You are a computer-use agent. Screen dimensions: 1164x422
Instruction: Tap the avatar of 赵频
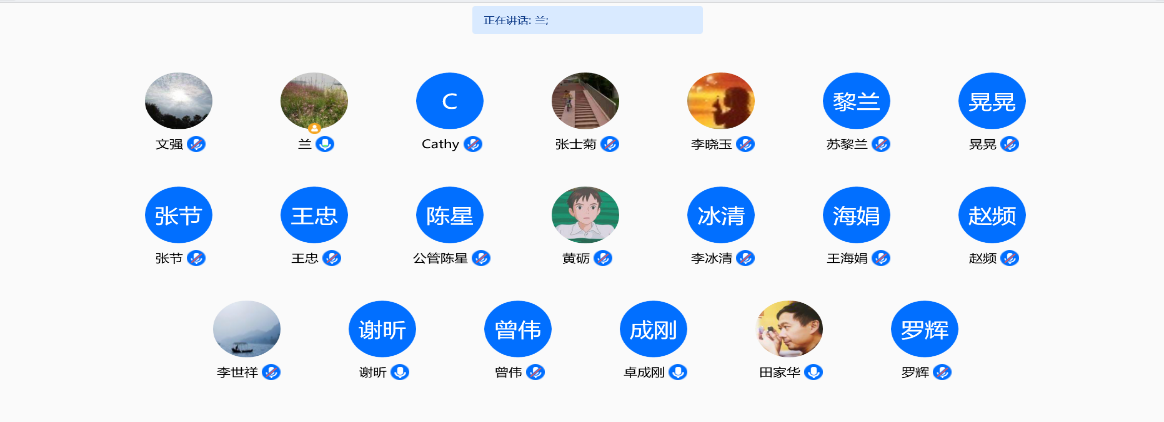(x=992, y=215)
